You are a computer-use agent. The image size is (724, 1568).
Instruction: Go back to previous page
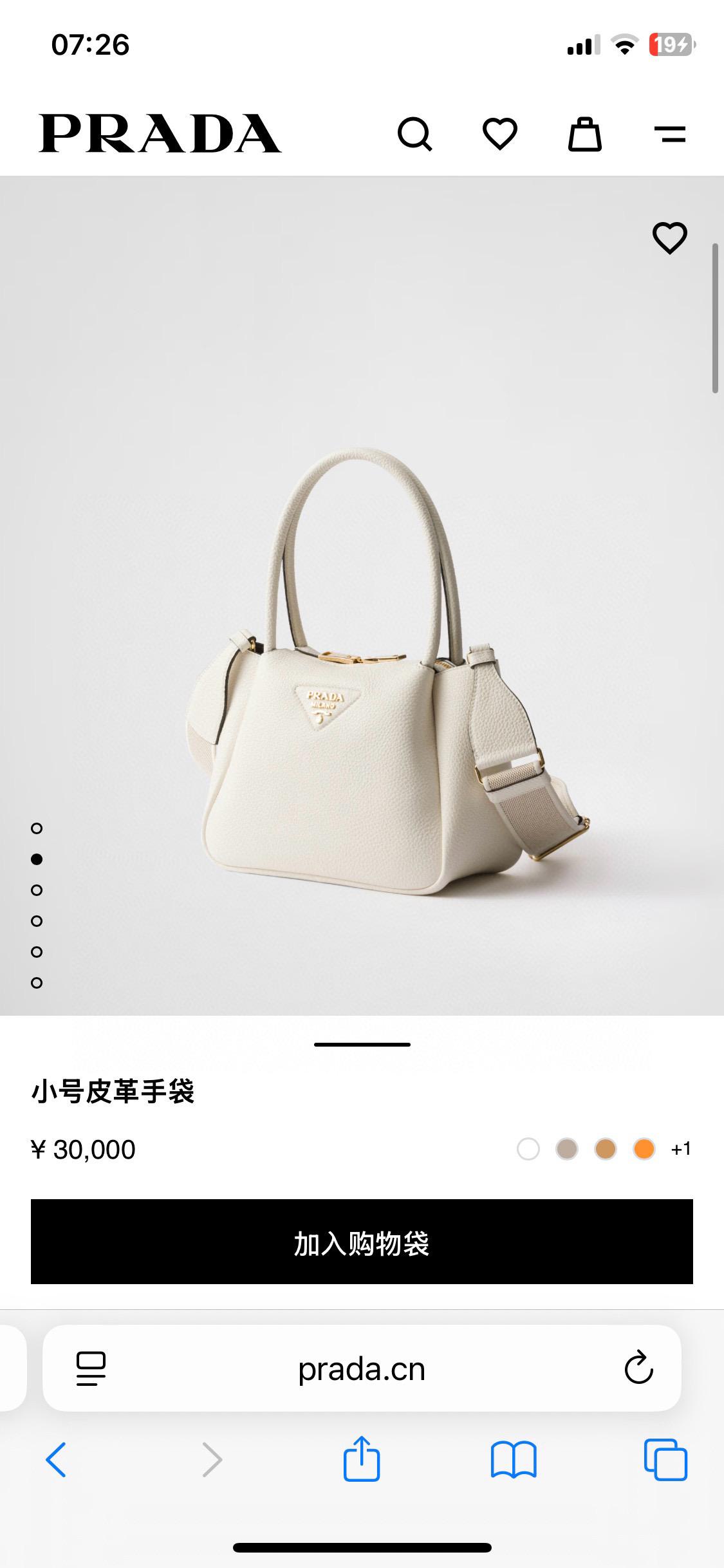pyautogui.click(x=56, y=1460)
